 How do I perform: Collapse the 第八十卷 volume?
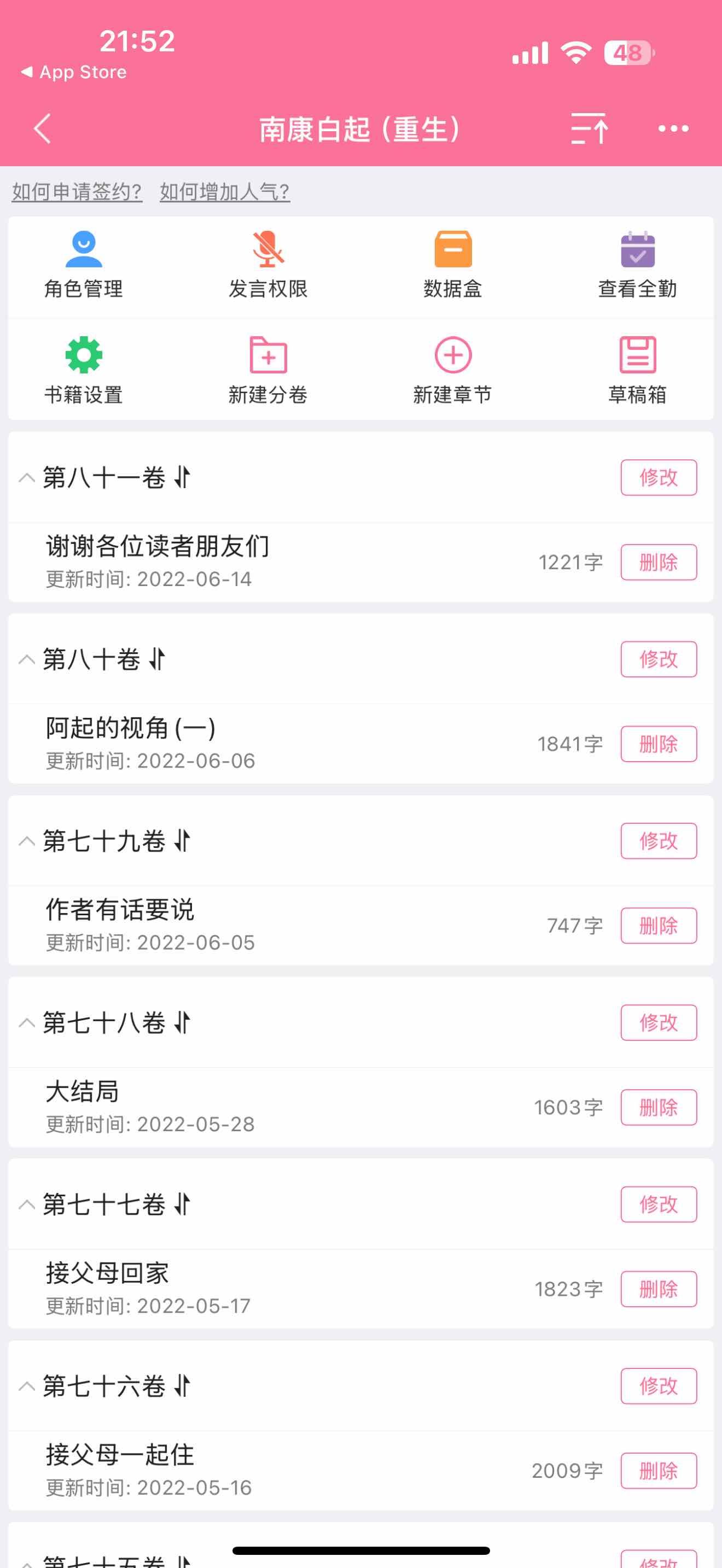27,659
